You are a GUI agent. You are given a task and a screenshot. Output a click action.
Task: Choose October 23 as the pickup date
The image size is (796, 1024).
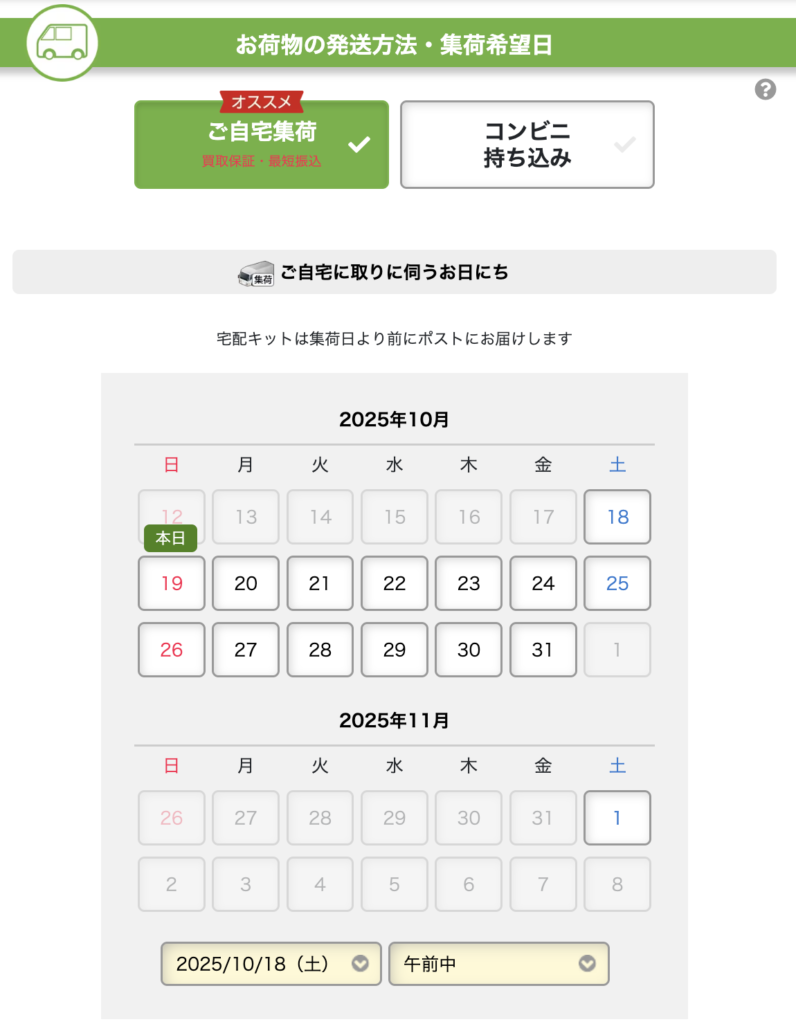[469, 583]
